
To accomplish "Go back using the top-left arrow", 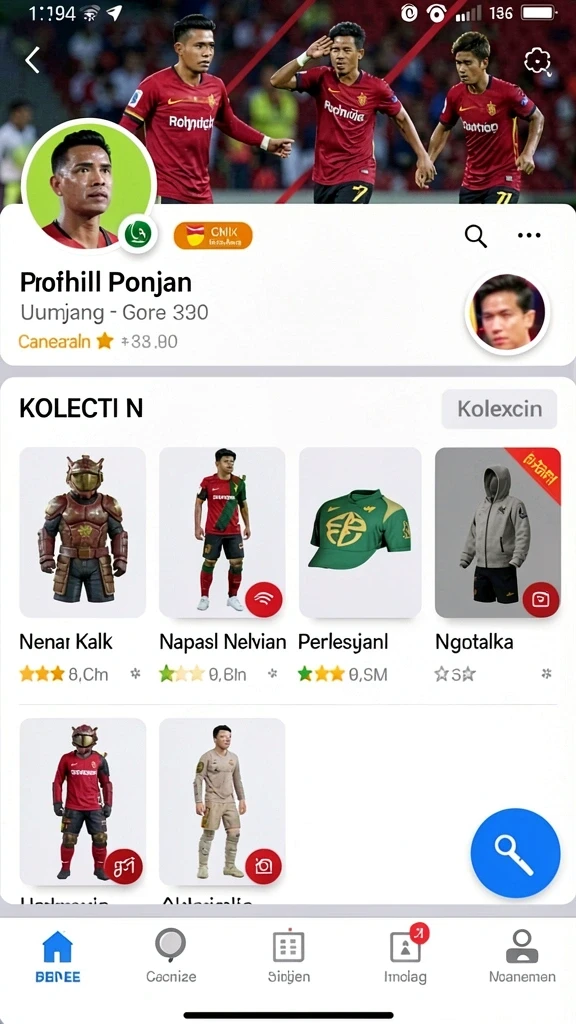I will [33, 60].
